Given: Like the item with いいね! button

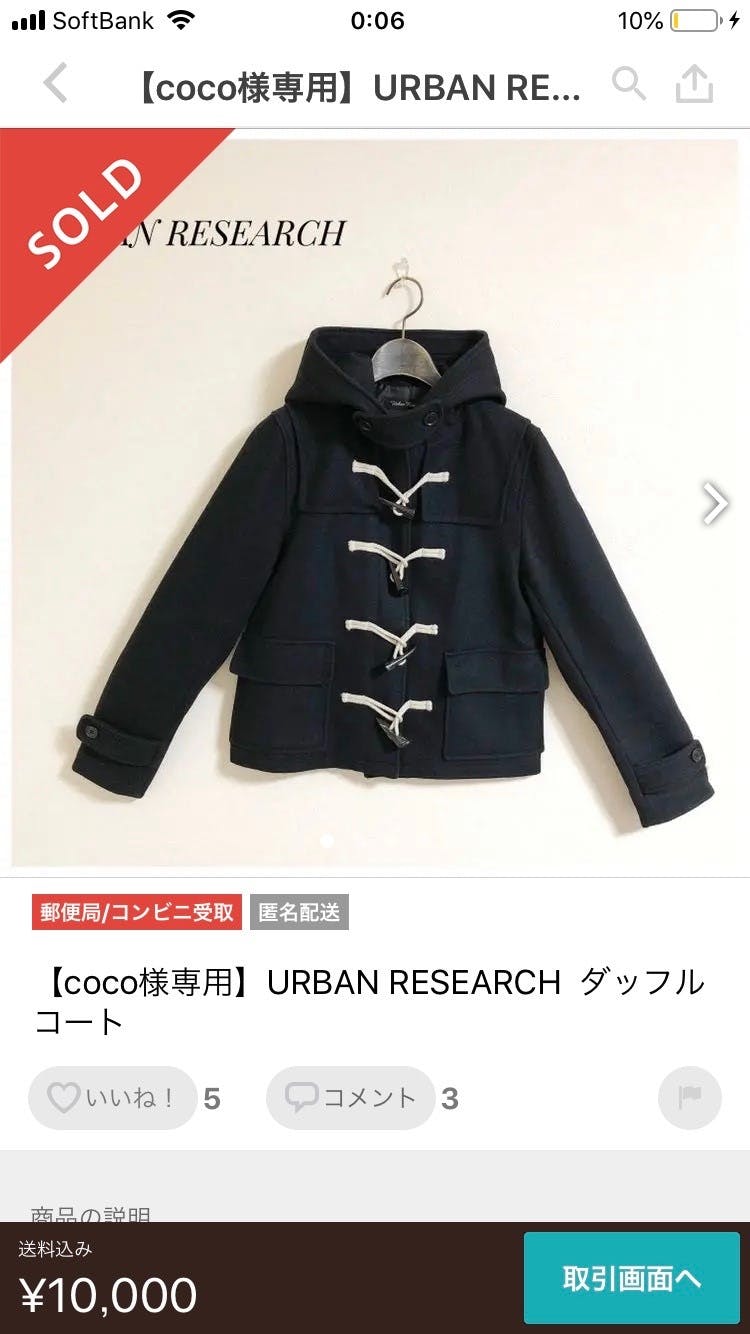Looking at the screenshot, I should coord(112,1098).
